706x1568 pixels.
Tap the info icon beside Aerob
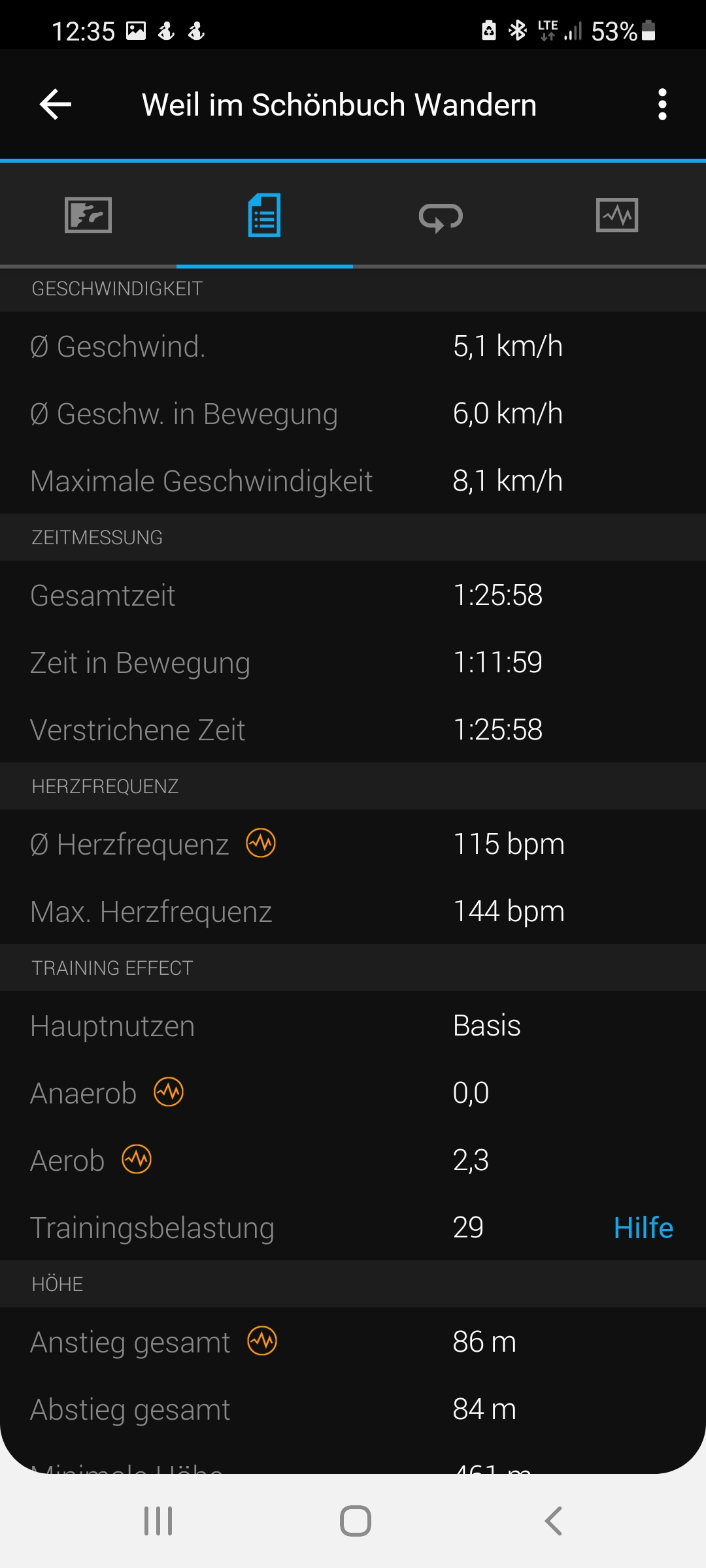[137, 1159]
